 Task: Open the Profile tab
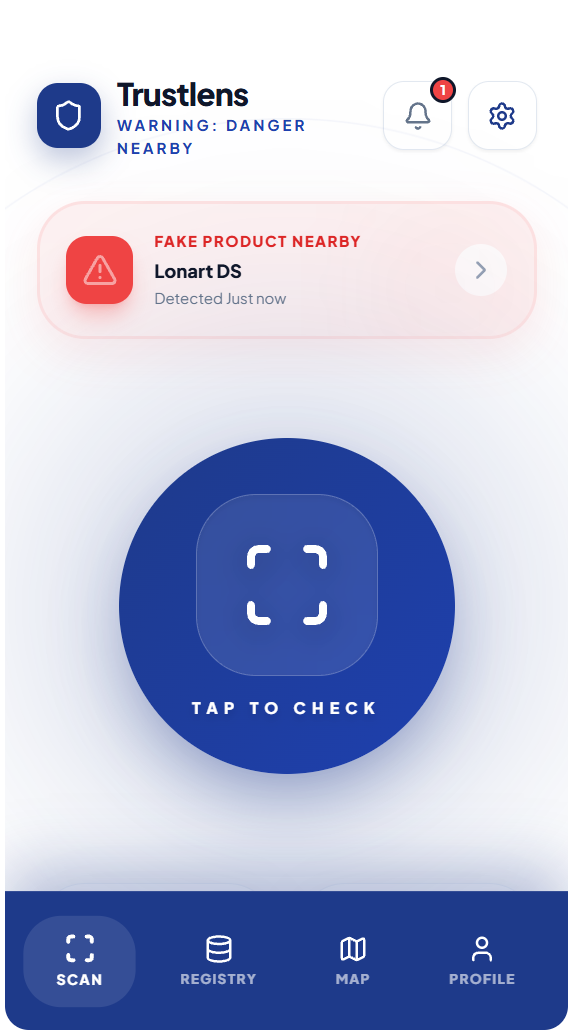[x=482, y=961]
